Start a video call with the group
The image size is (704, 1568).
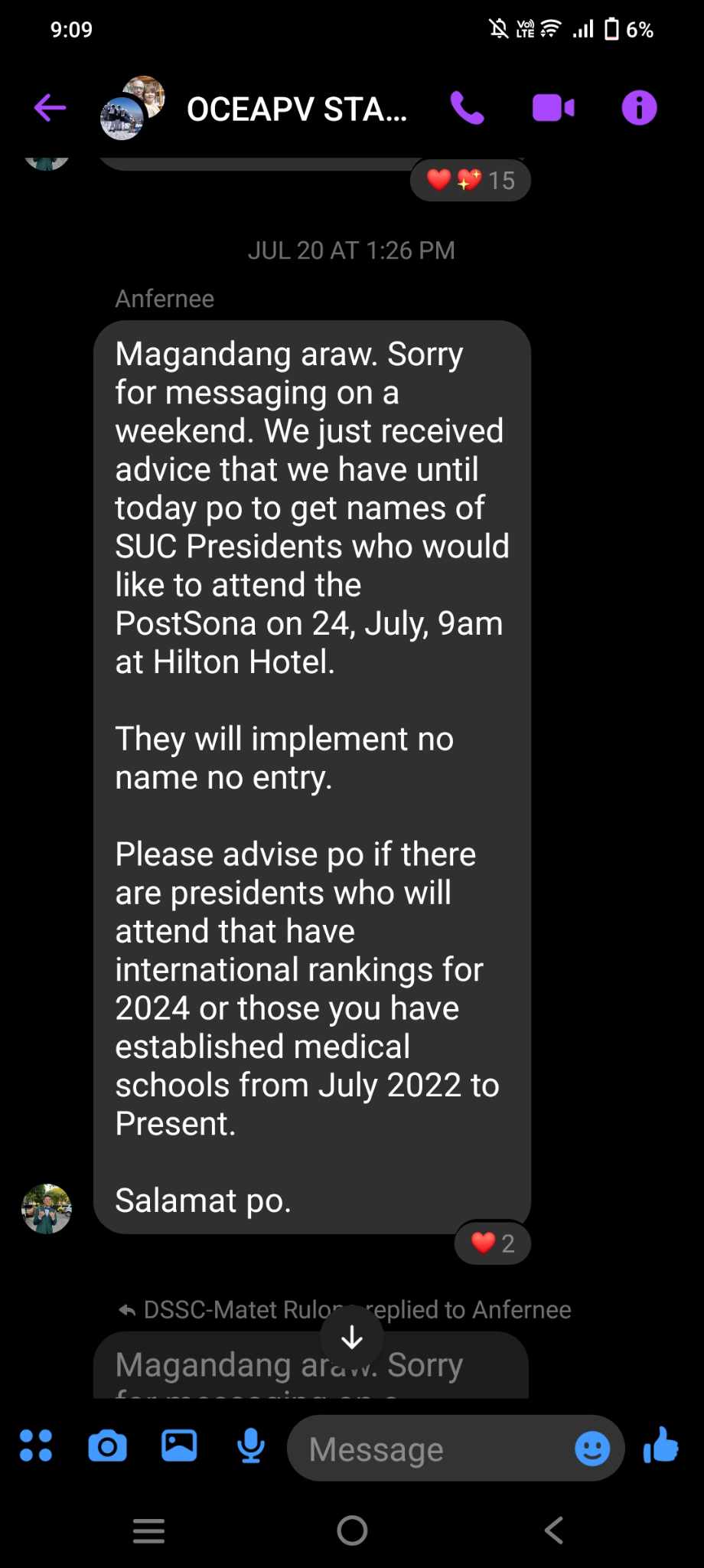pos(553,108)
